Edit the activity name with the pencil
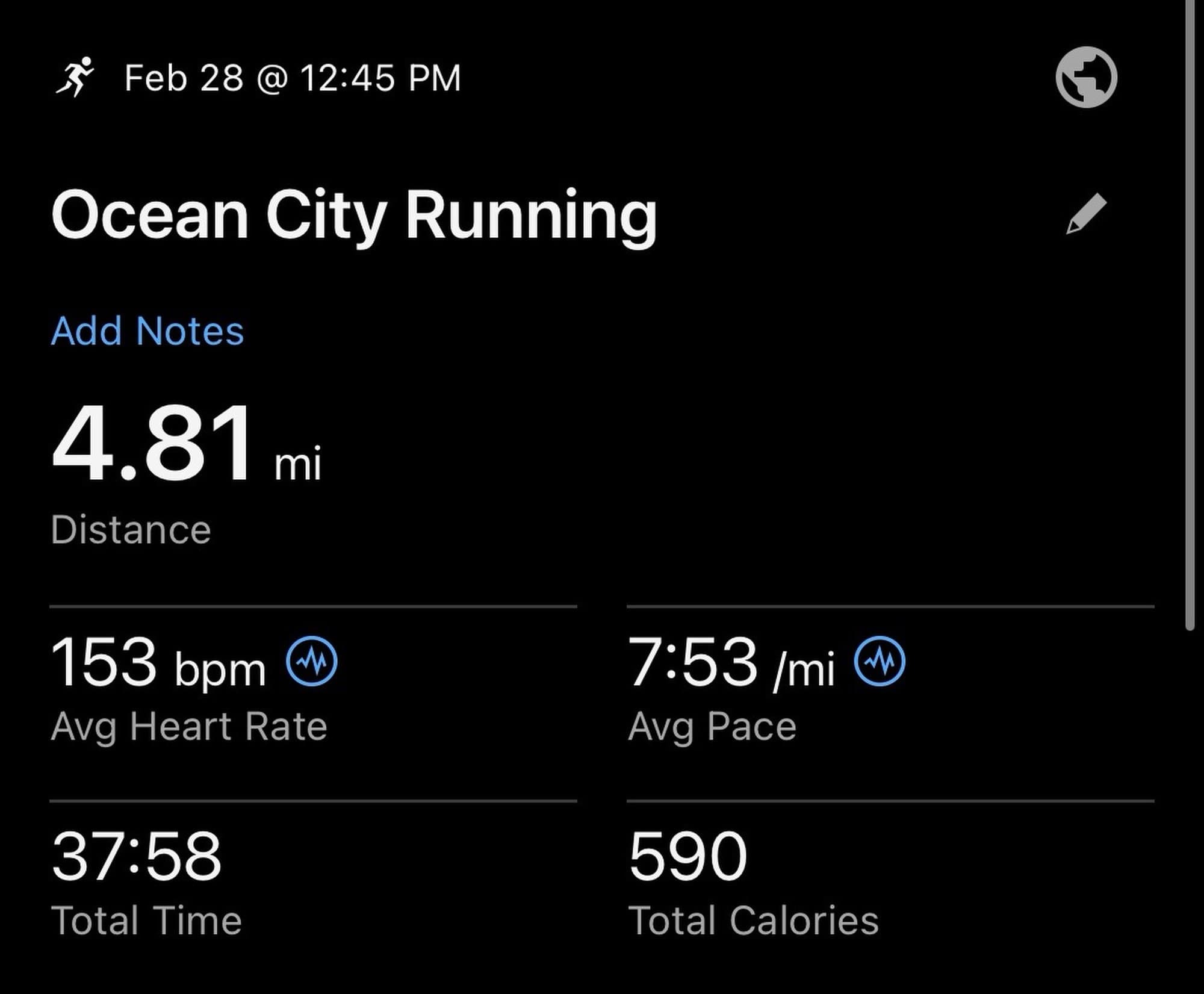1204x994 pixels. (x=1086, y=214)
